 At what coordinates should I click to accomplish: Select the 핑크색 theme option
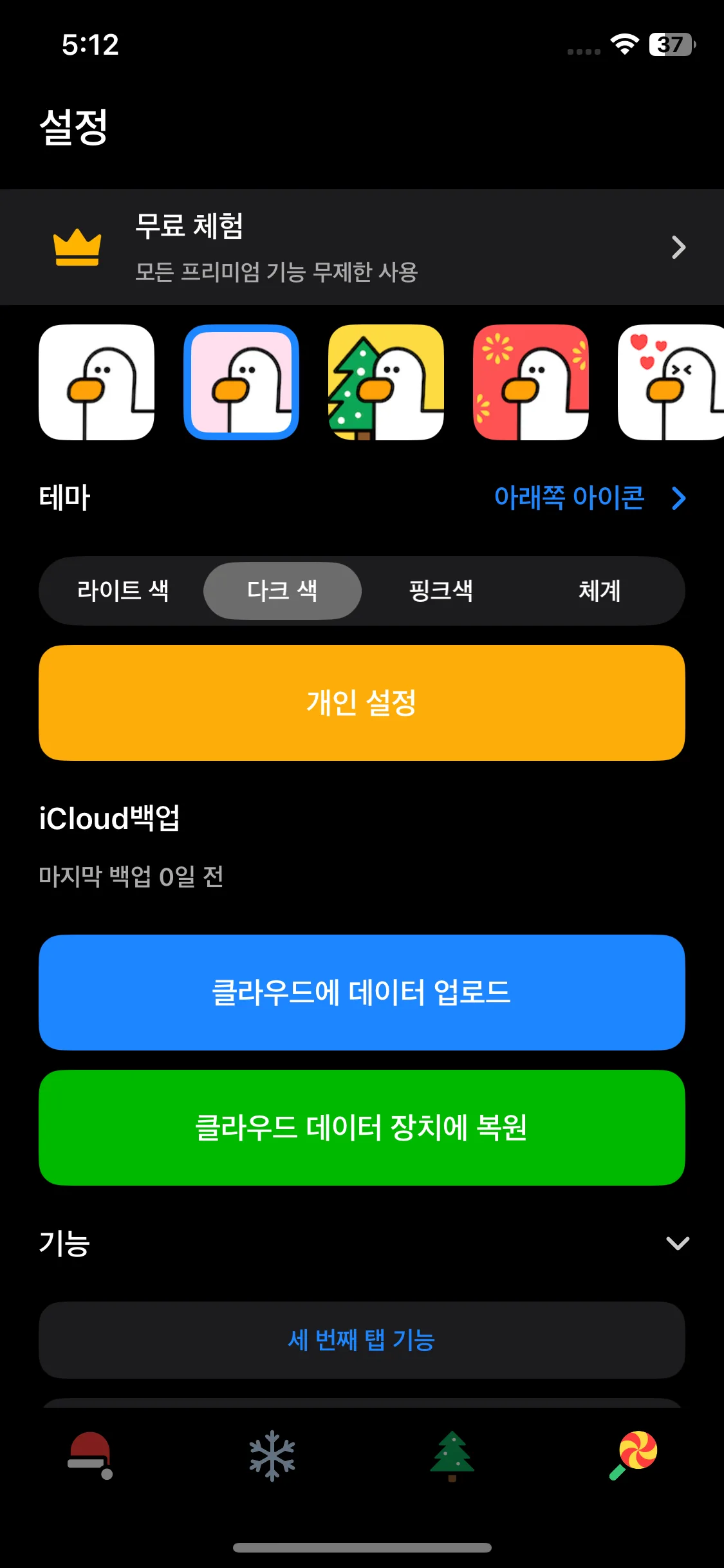440,591
